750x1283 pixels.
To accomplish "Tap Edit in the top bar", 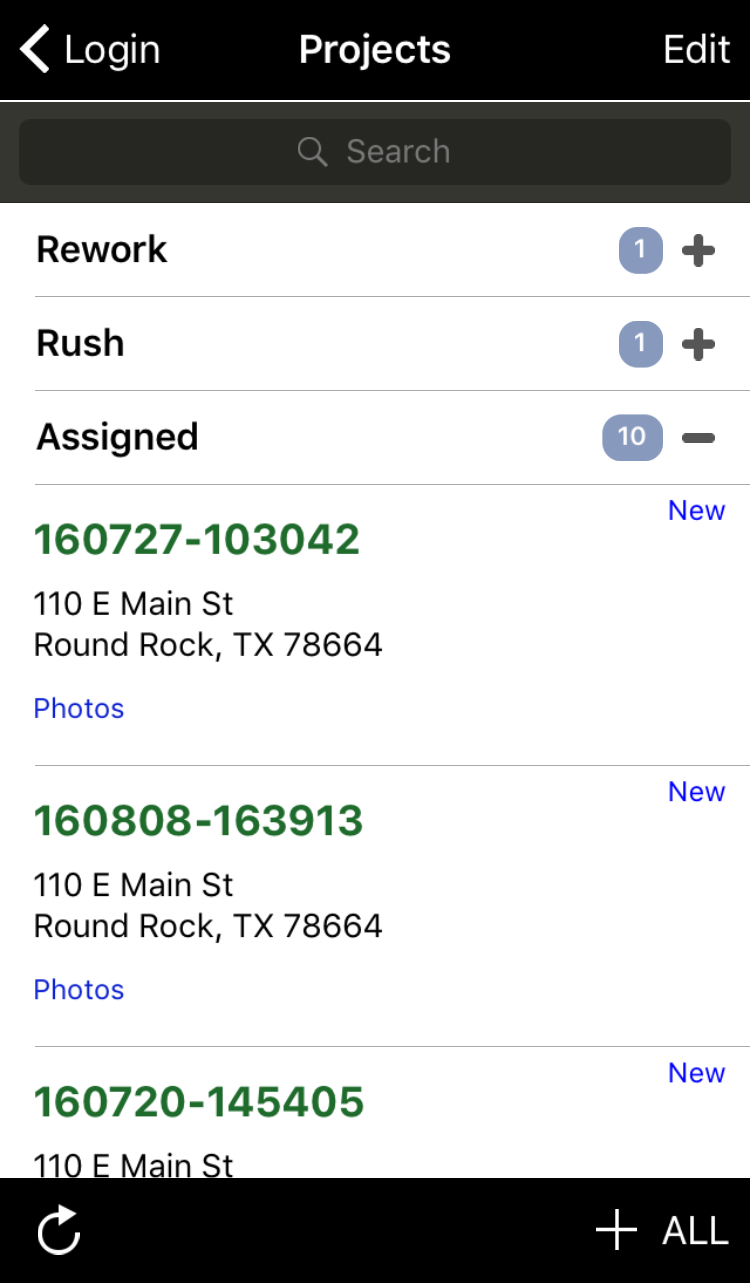I will tap(697, 50).
